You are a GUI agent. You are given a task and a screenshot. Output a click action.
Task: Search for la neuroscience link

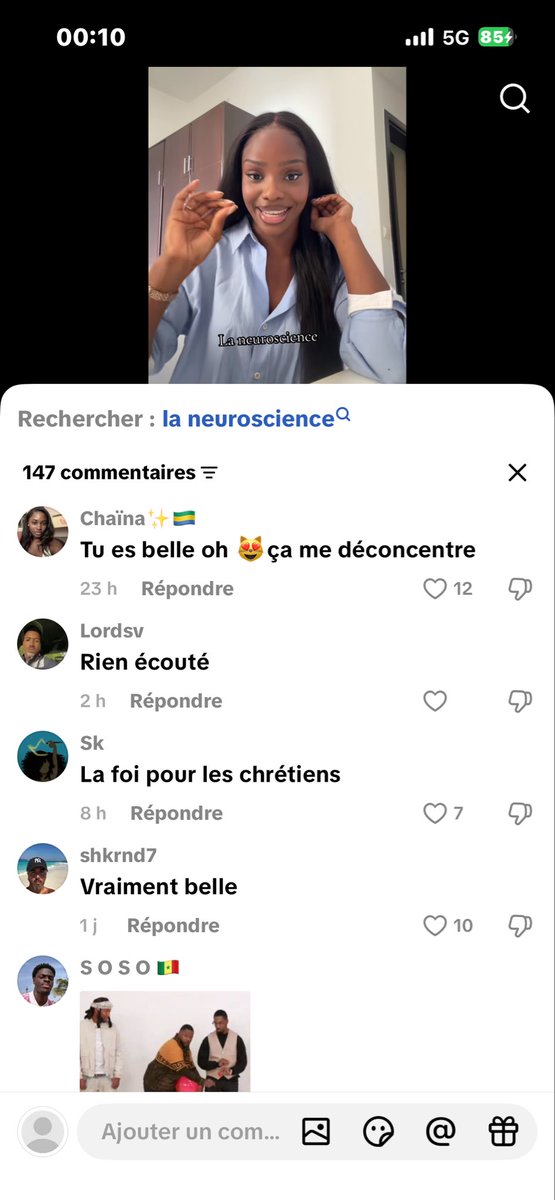pos(256,419)
